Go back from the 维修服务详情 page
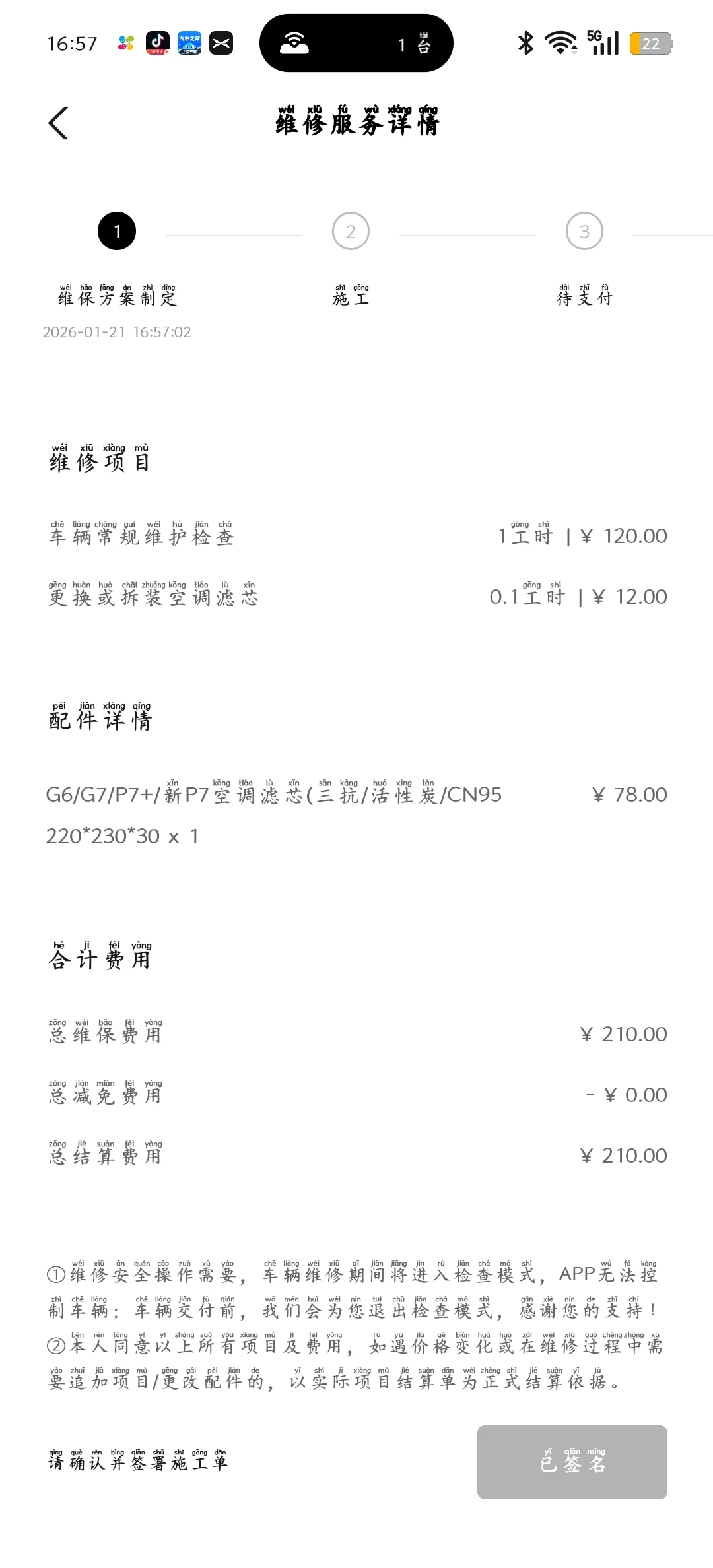Image resolution: width=713 pixels, height=1568 pixels. click(x=58, y=123)
